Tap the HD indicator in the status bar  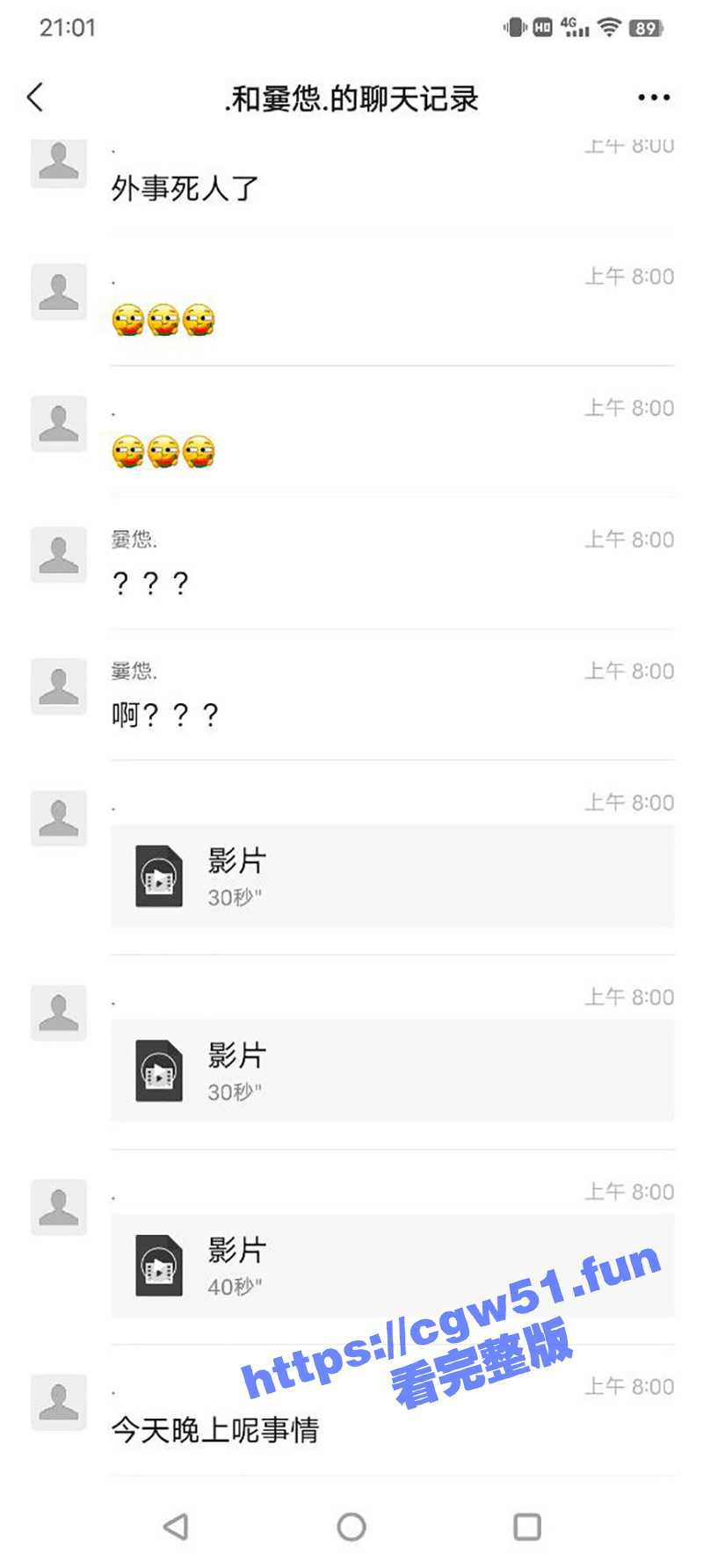click(x=541, y=26)
